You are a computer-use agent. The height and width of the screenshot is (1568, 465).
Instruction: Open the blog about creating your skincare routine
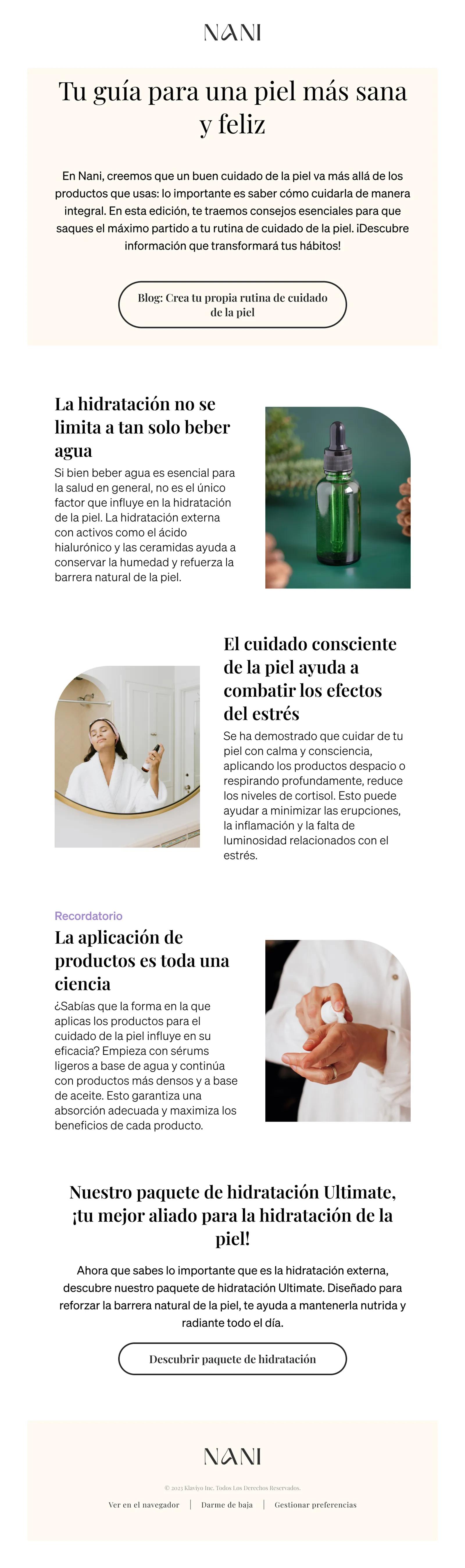pos(232,304)
